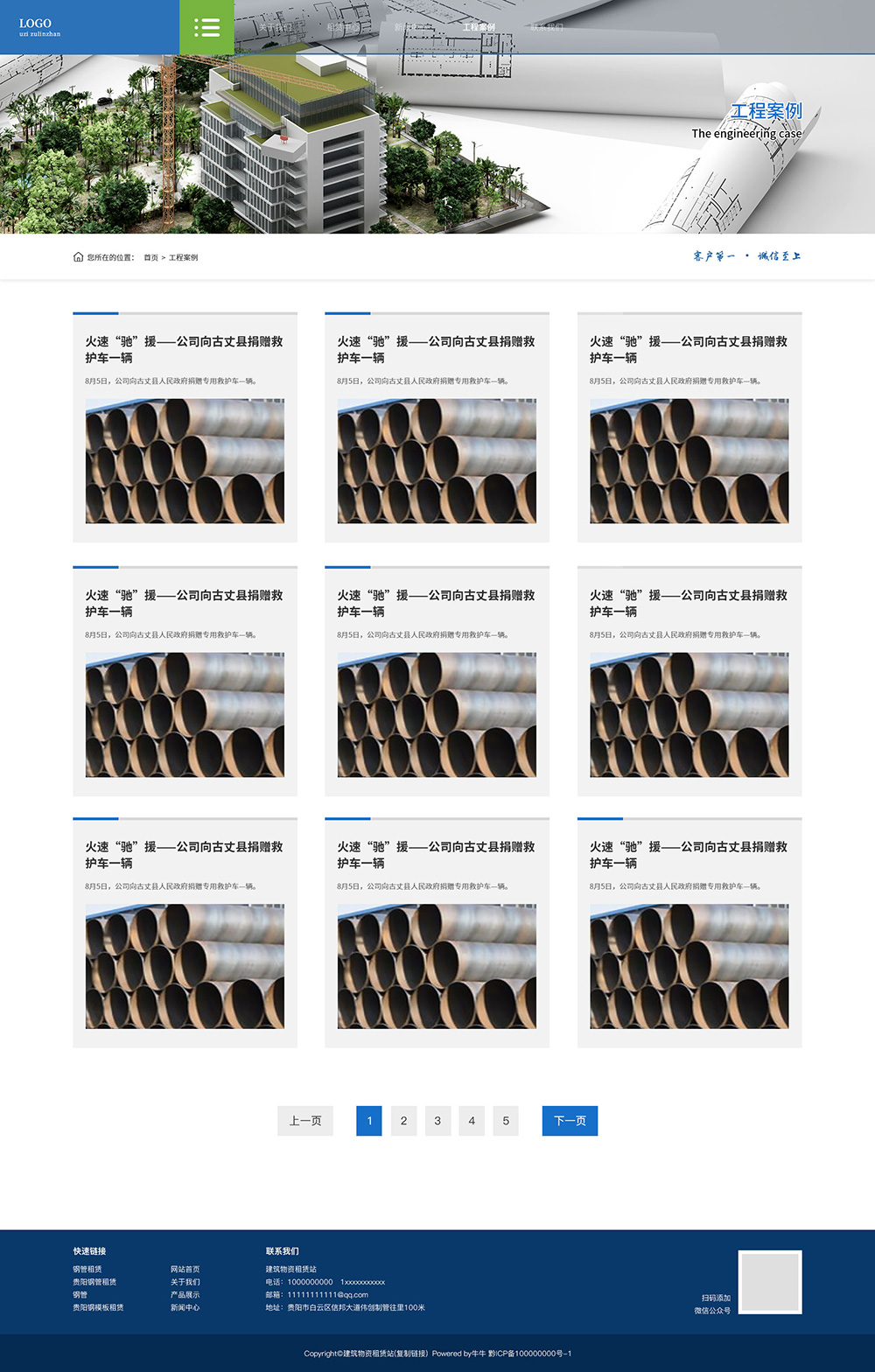Open footer link 贵阳钢管租赁

[x=94, y=1282]
